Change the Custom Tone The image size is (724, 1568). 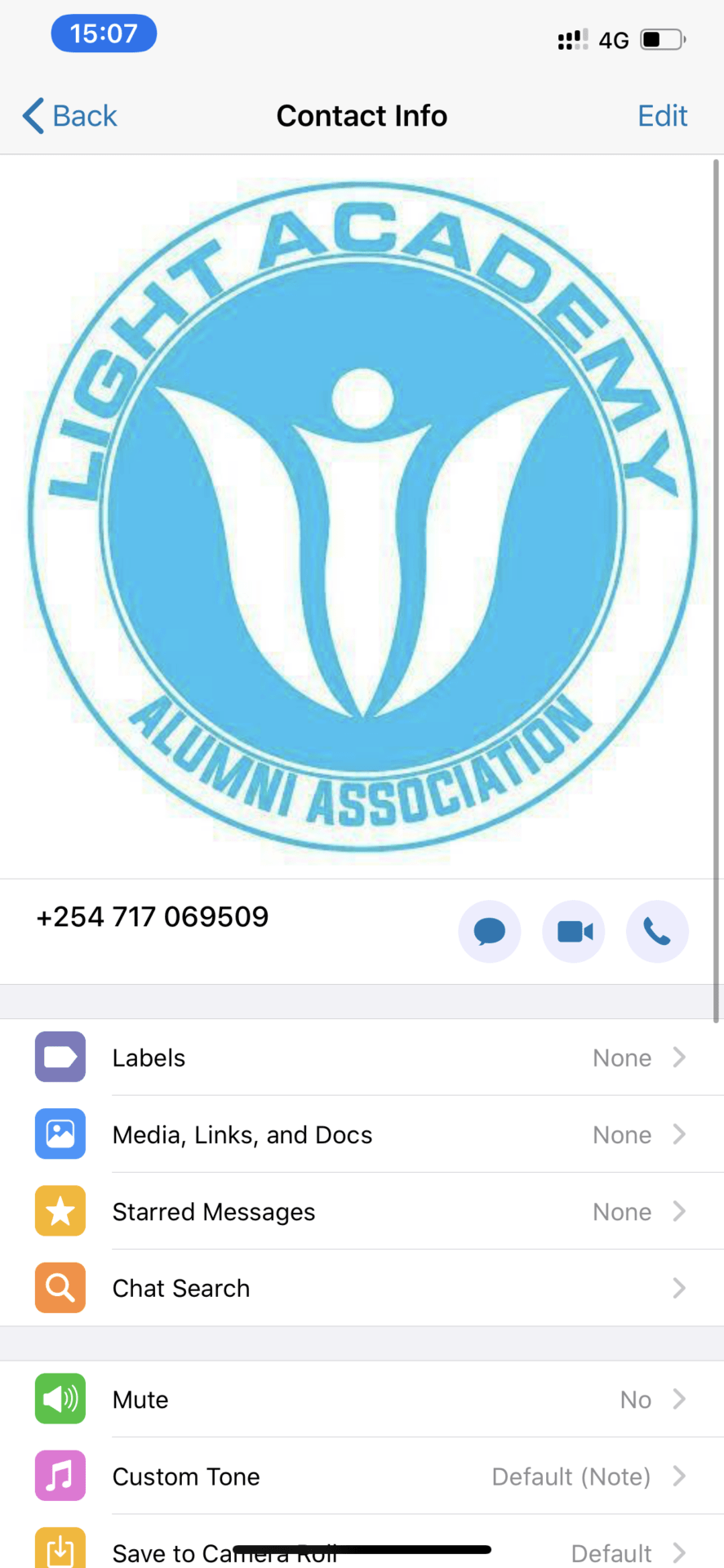pos(362,1476)
